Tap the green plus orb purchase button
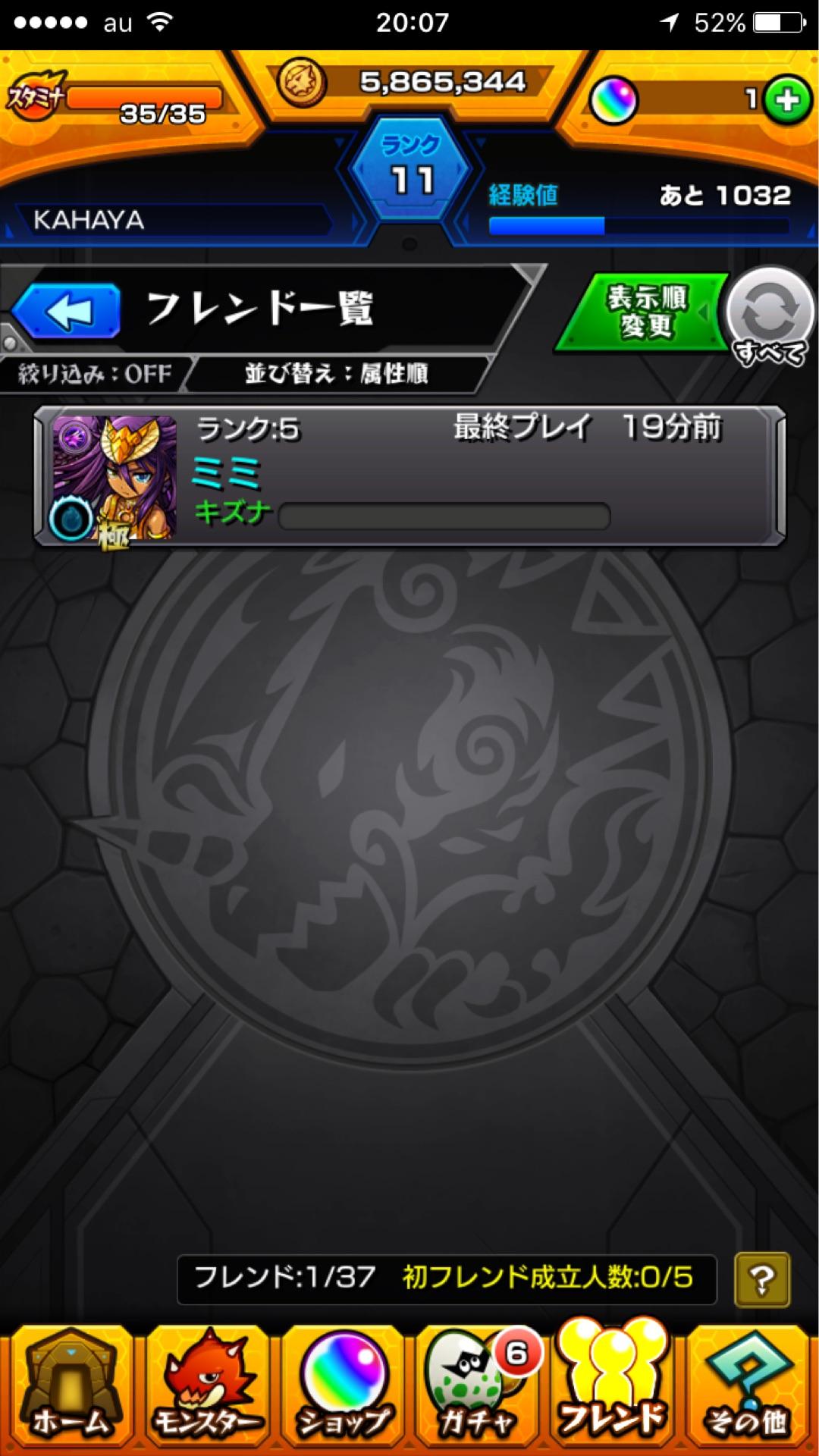The width and height of the screenshot is (819, 1456). 785,97
